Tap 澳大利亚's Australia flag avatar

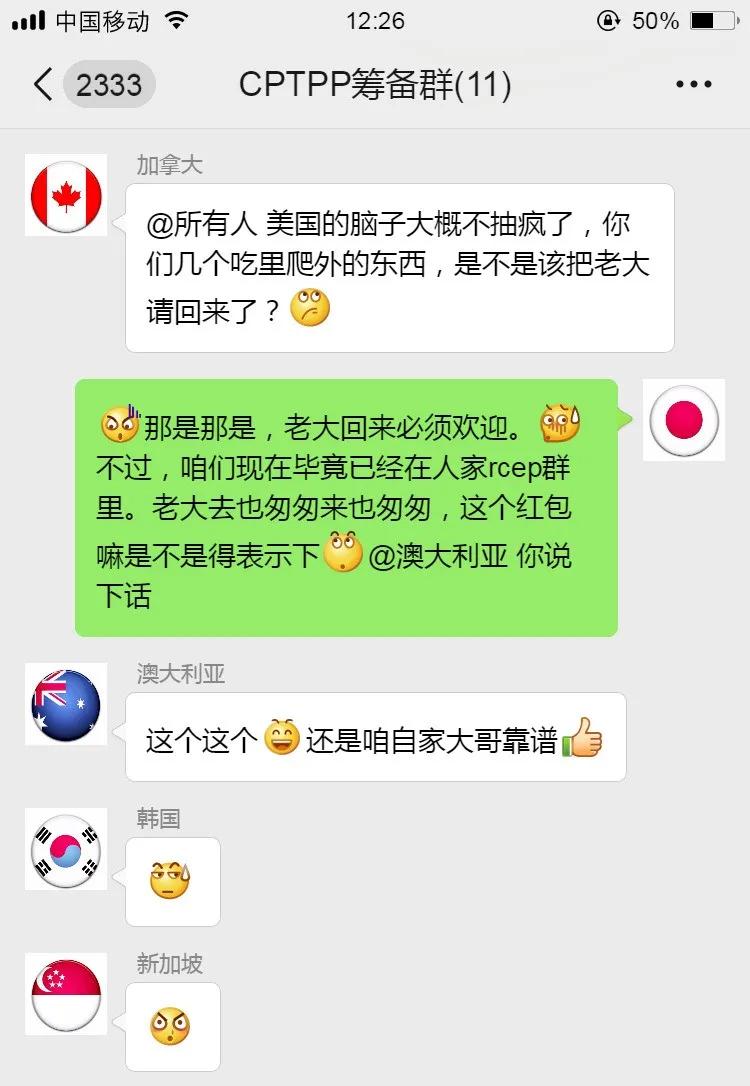coord(66,705)
